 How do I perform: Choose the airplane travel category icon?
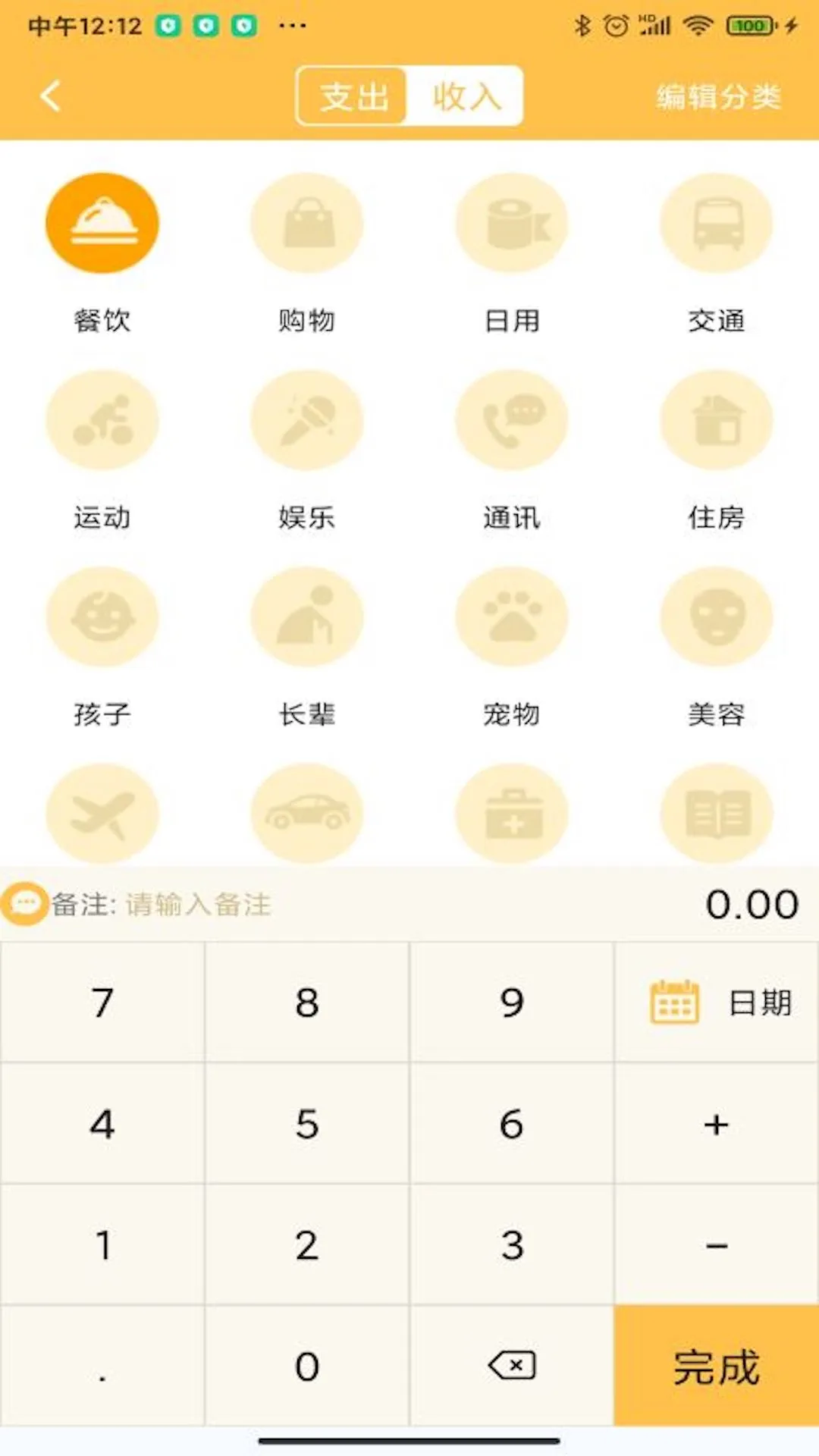point(102,813)
